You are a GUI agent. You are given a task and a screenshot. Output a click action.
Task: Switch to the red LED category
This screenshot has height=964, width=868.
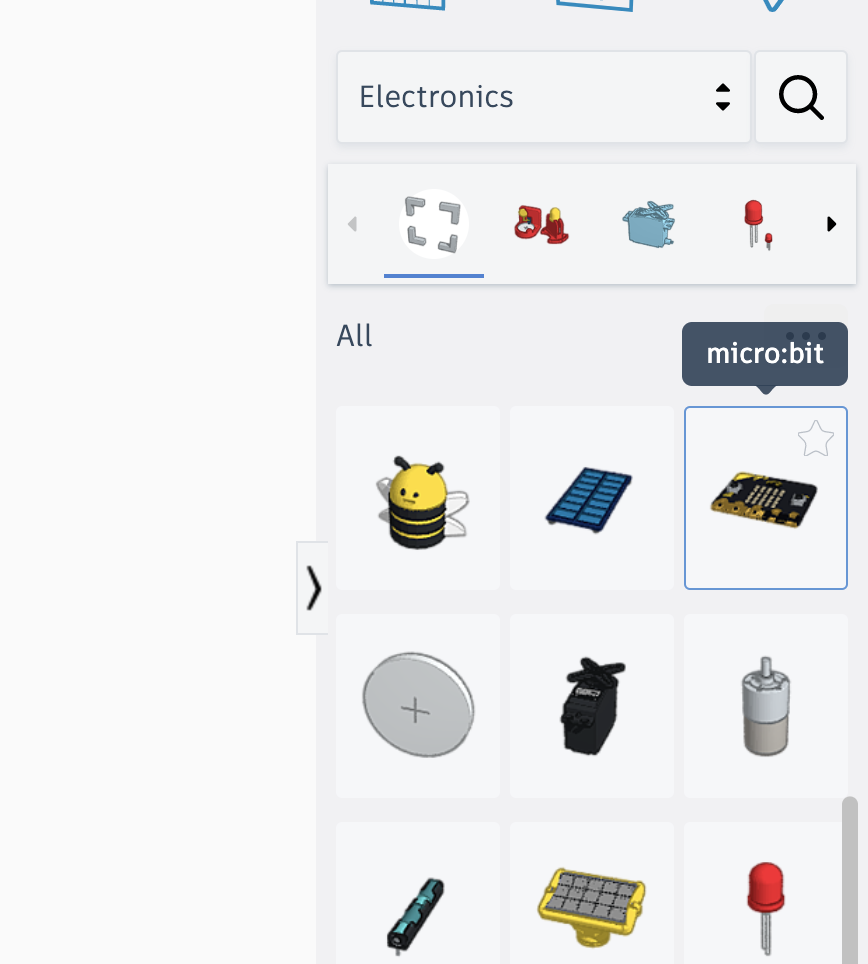(x=755, y=223)
